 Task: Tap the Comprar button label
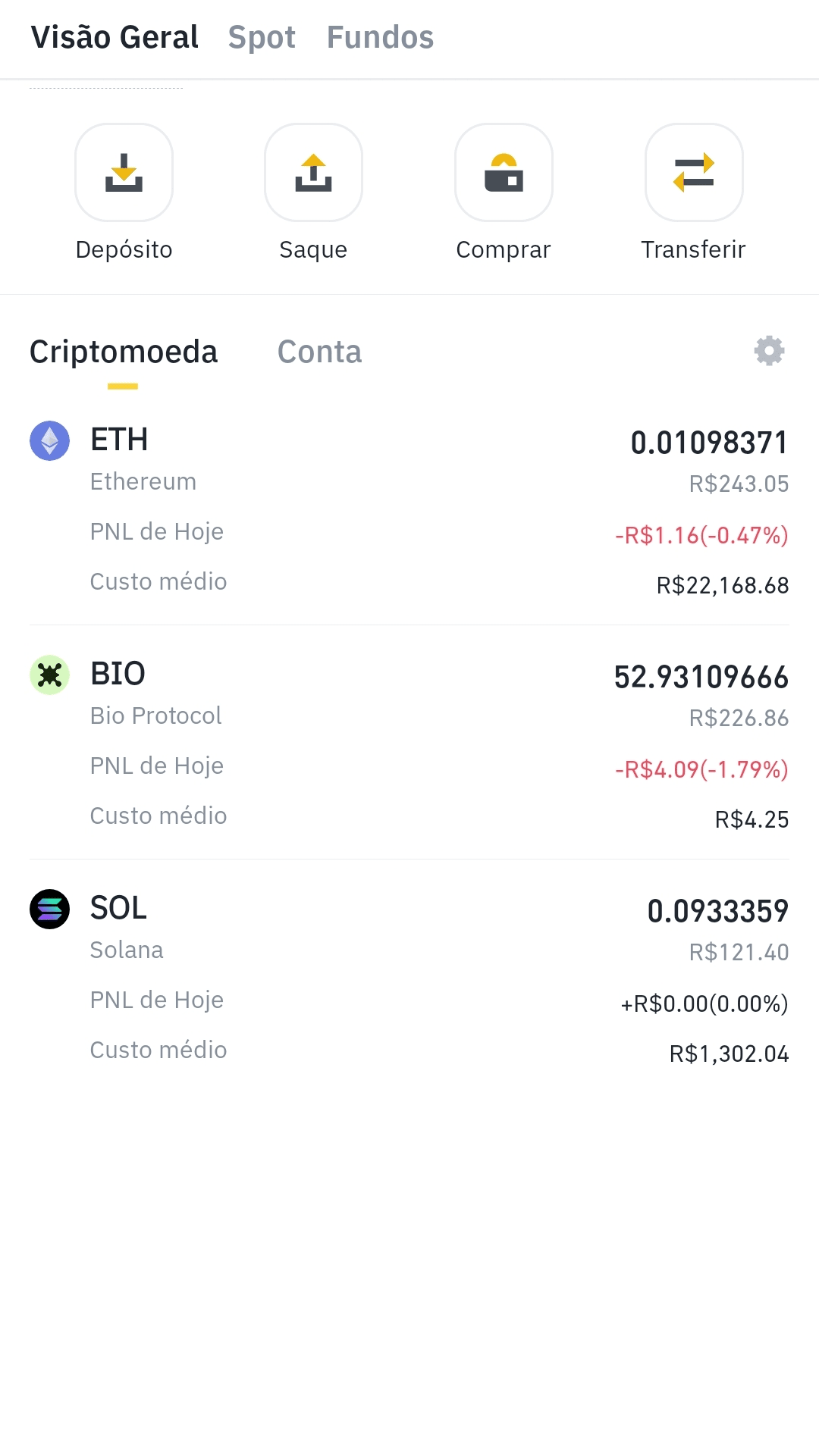504,249
